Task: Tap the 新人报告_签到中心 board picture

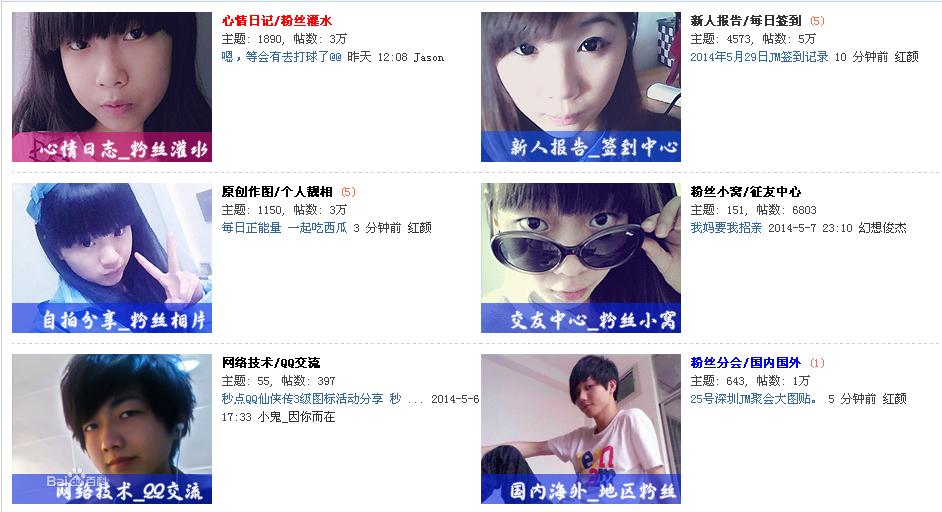Action: (x=580, y=87)
